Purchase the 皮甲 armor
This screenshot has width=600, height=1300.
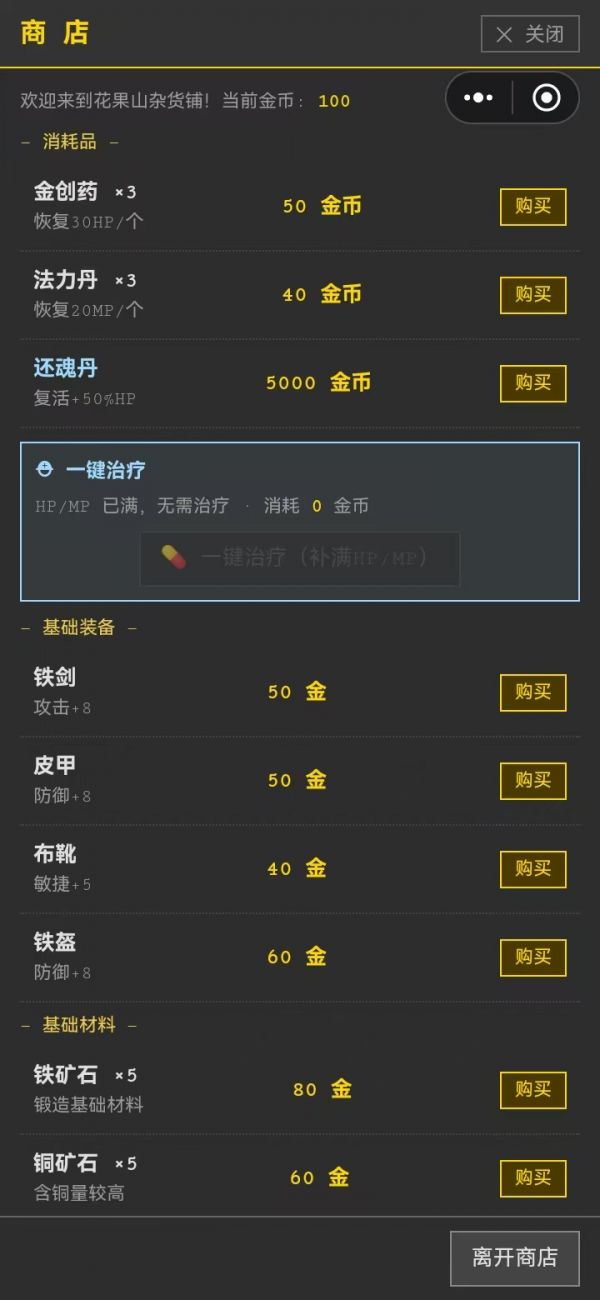point(533,780)
